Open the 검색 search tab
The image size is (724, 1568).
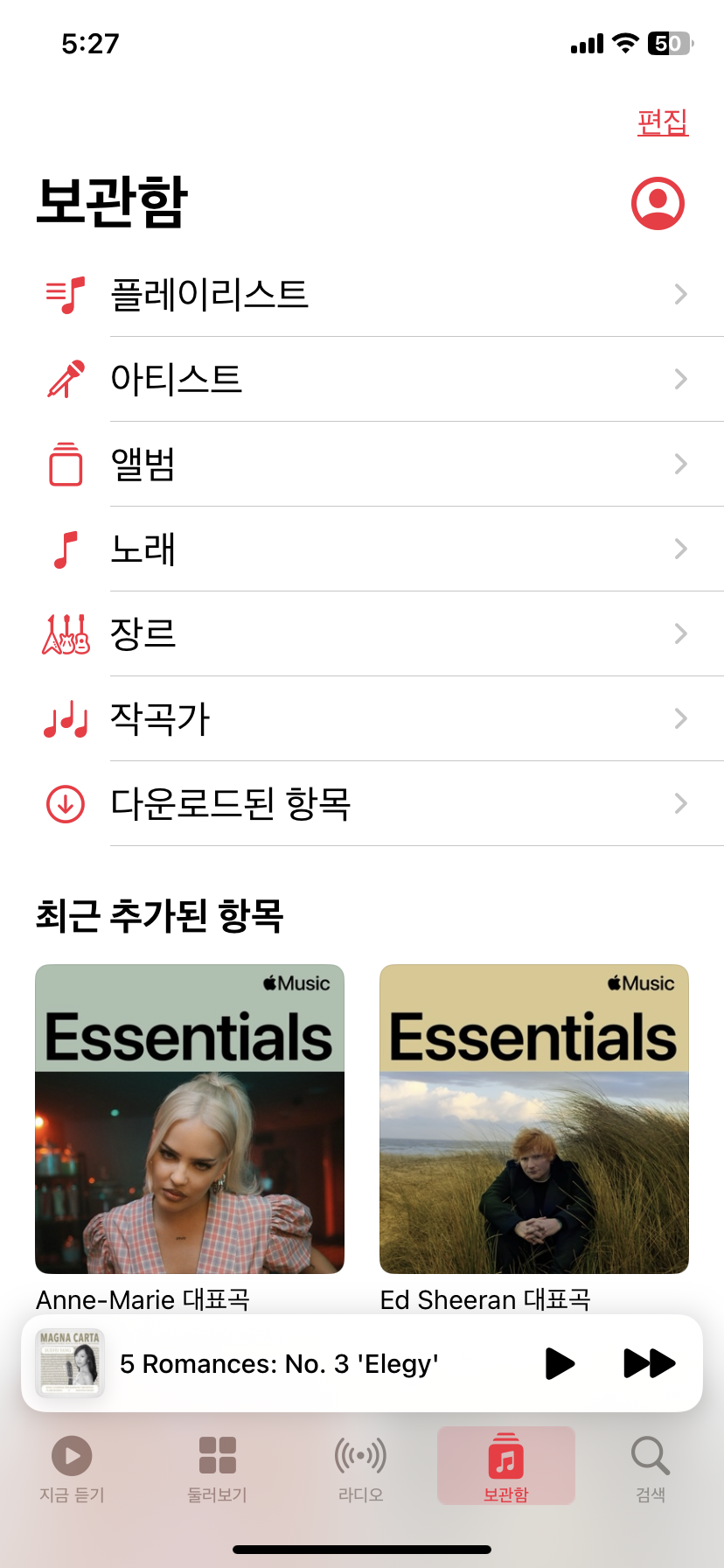pos(651,1470)
